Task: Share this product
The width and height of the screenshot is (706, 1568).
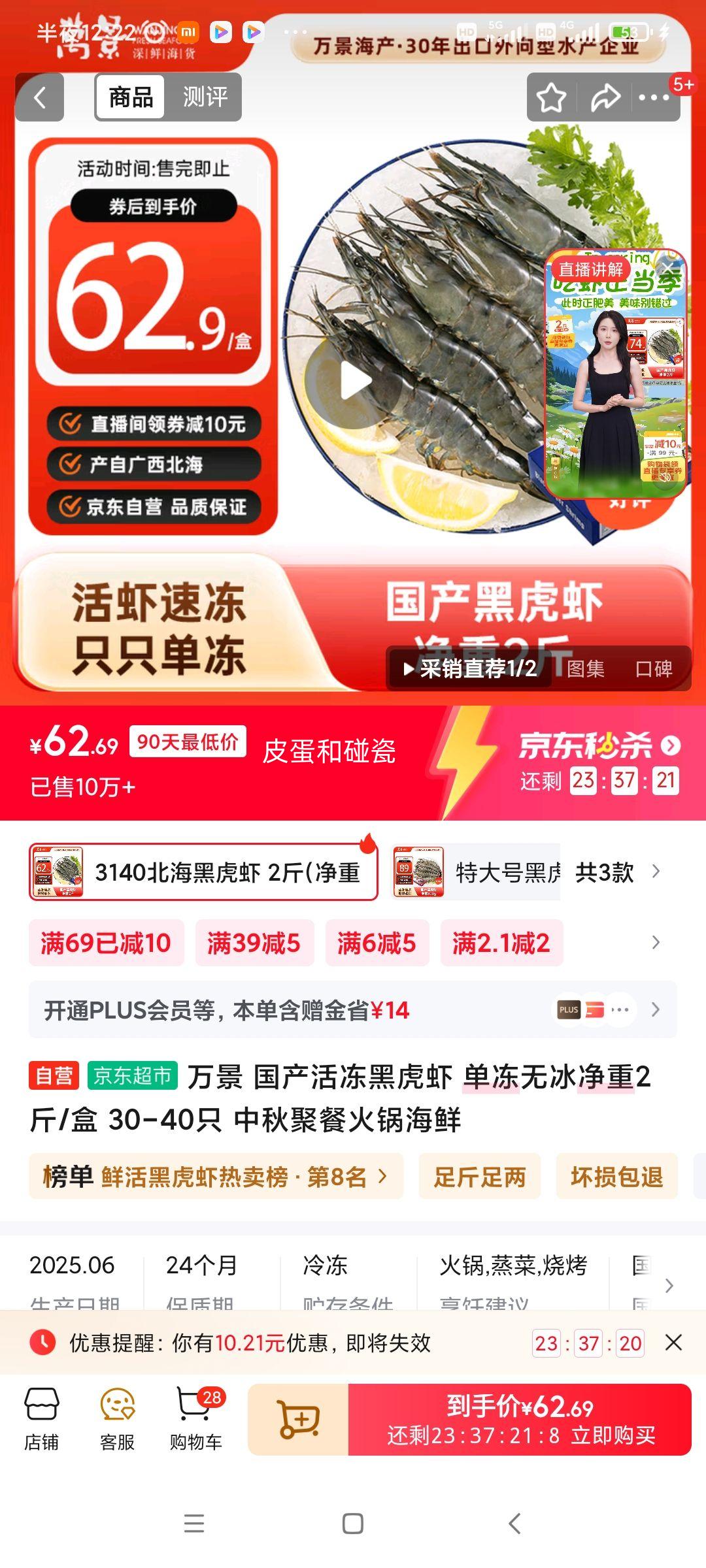Action: coord(605,98)
